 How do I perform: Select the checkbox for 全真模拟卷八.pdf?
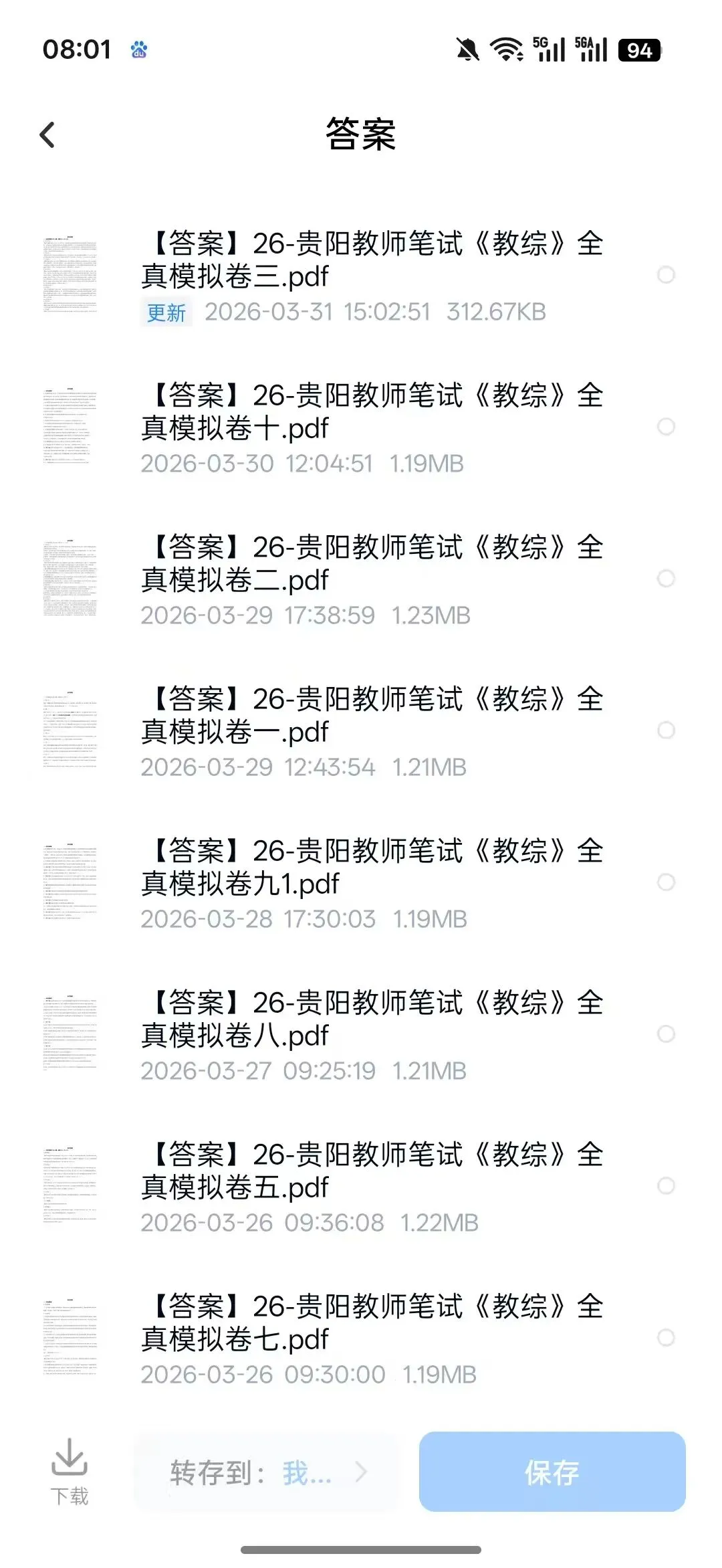pyautogui.click(x=666, y=1034)
